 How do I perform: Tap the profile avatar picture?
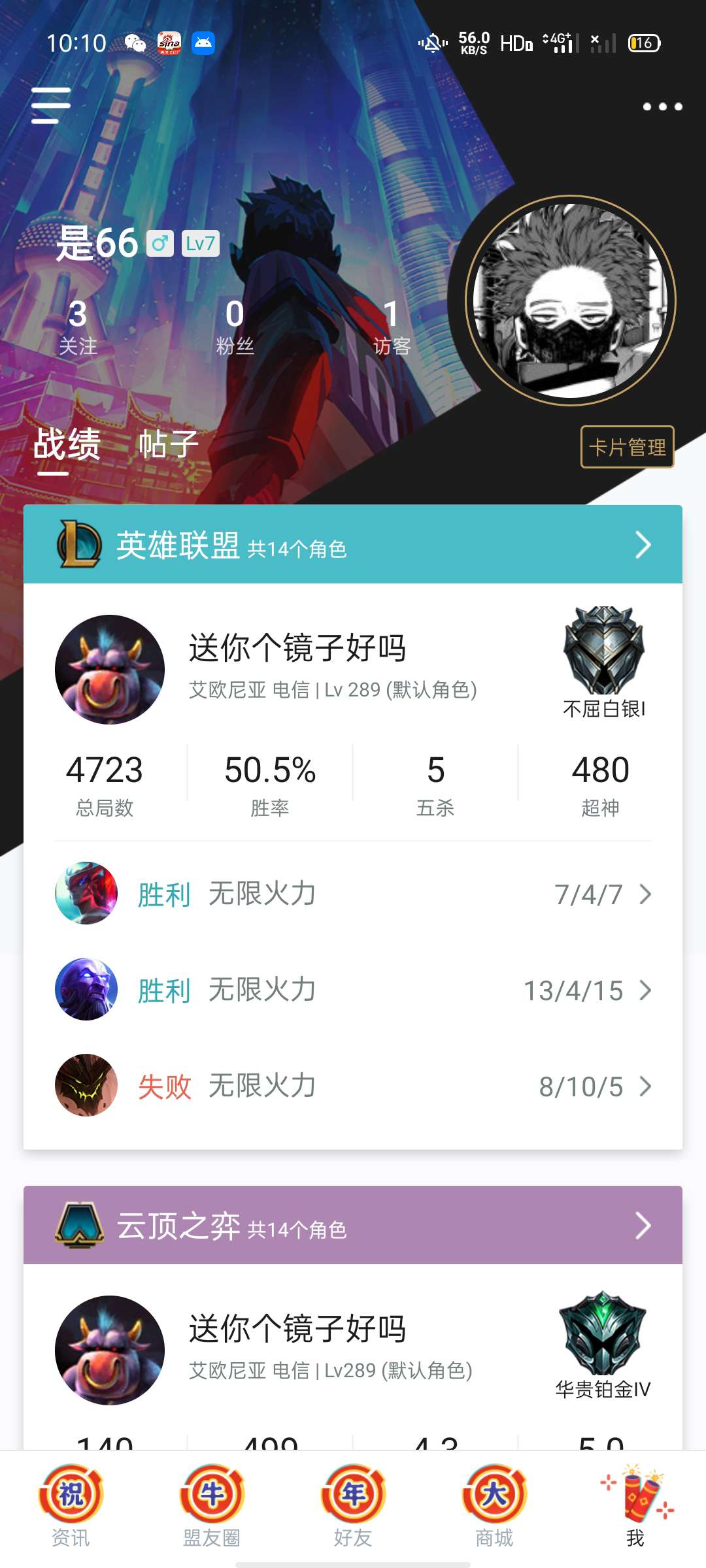(x=571, y=301)
